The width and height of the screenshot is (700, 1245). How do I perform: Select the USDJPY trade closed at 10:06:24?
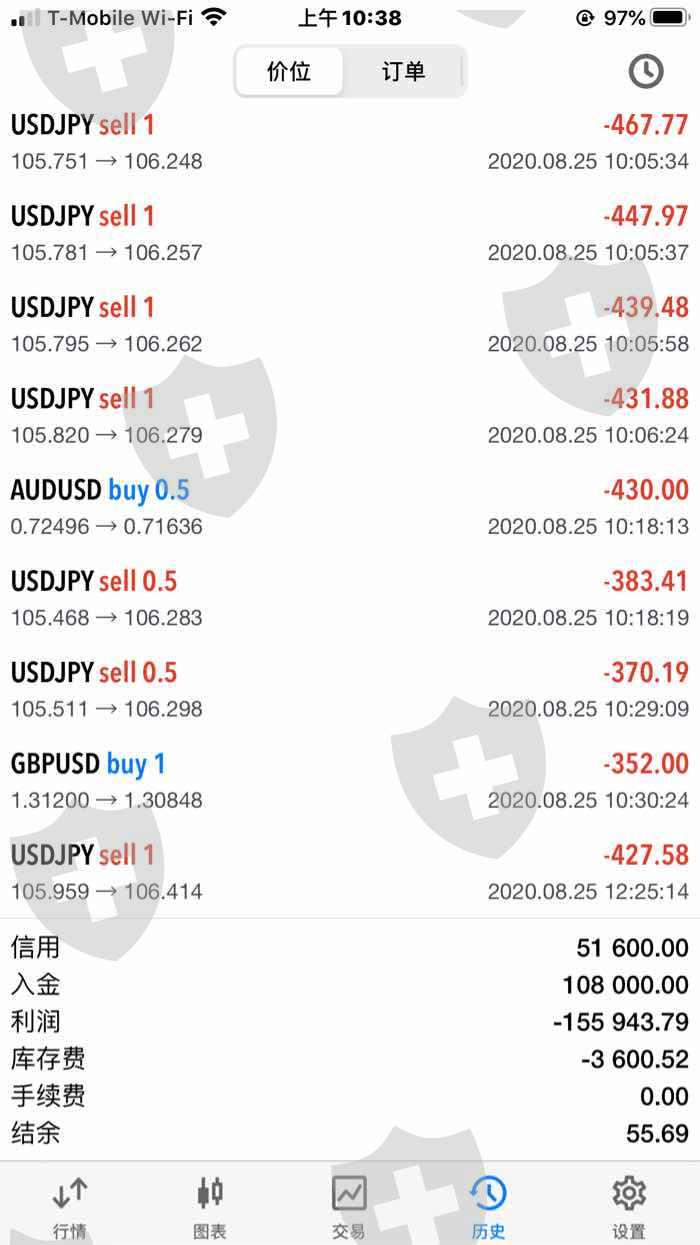coord(350,416)
